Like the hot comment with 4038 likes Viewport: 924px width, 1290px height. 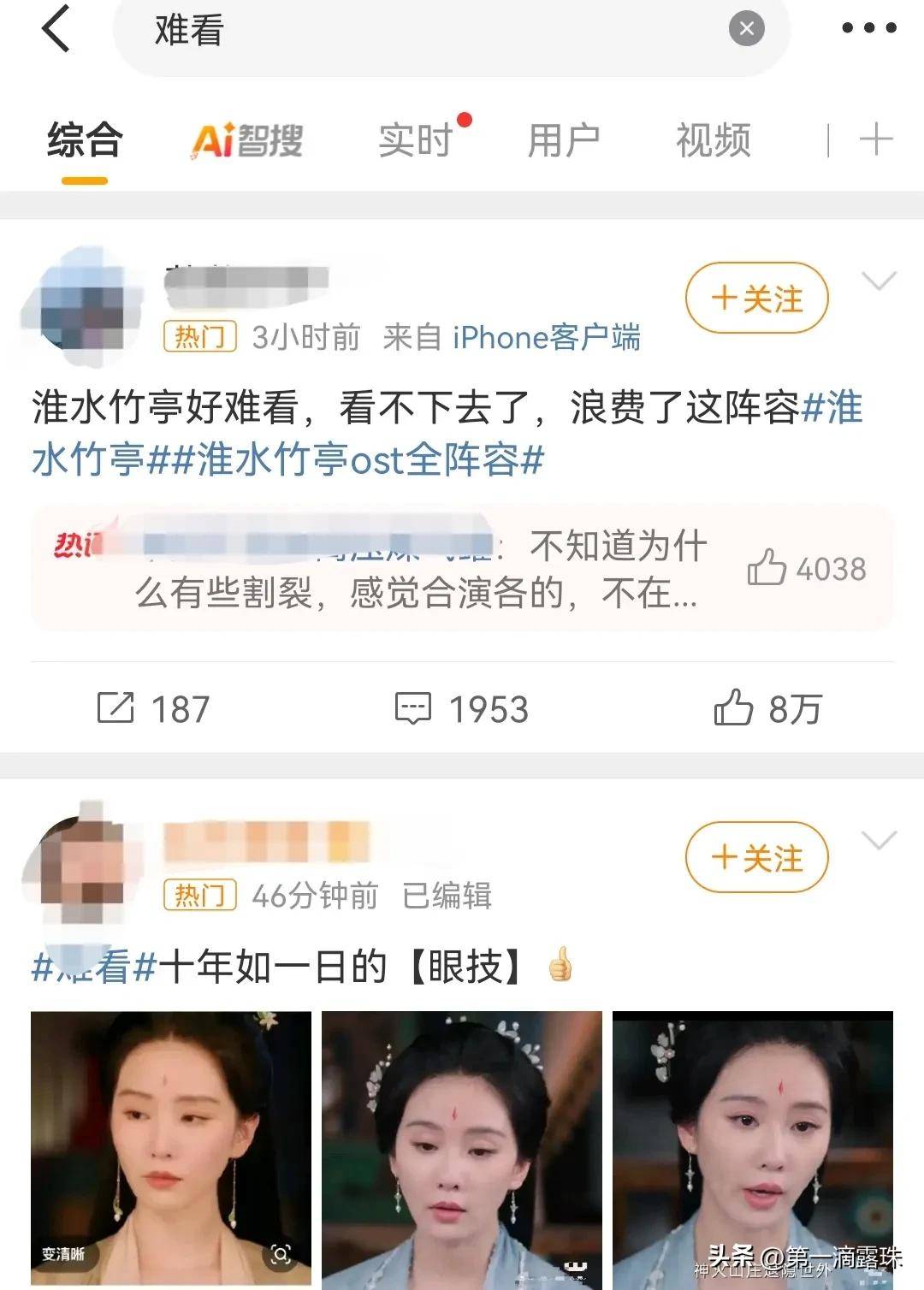767,568
